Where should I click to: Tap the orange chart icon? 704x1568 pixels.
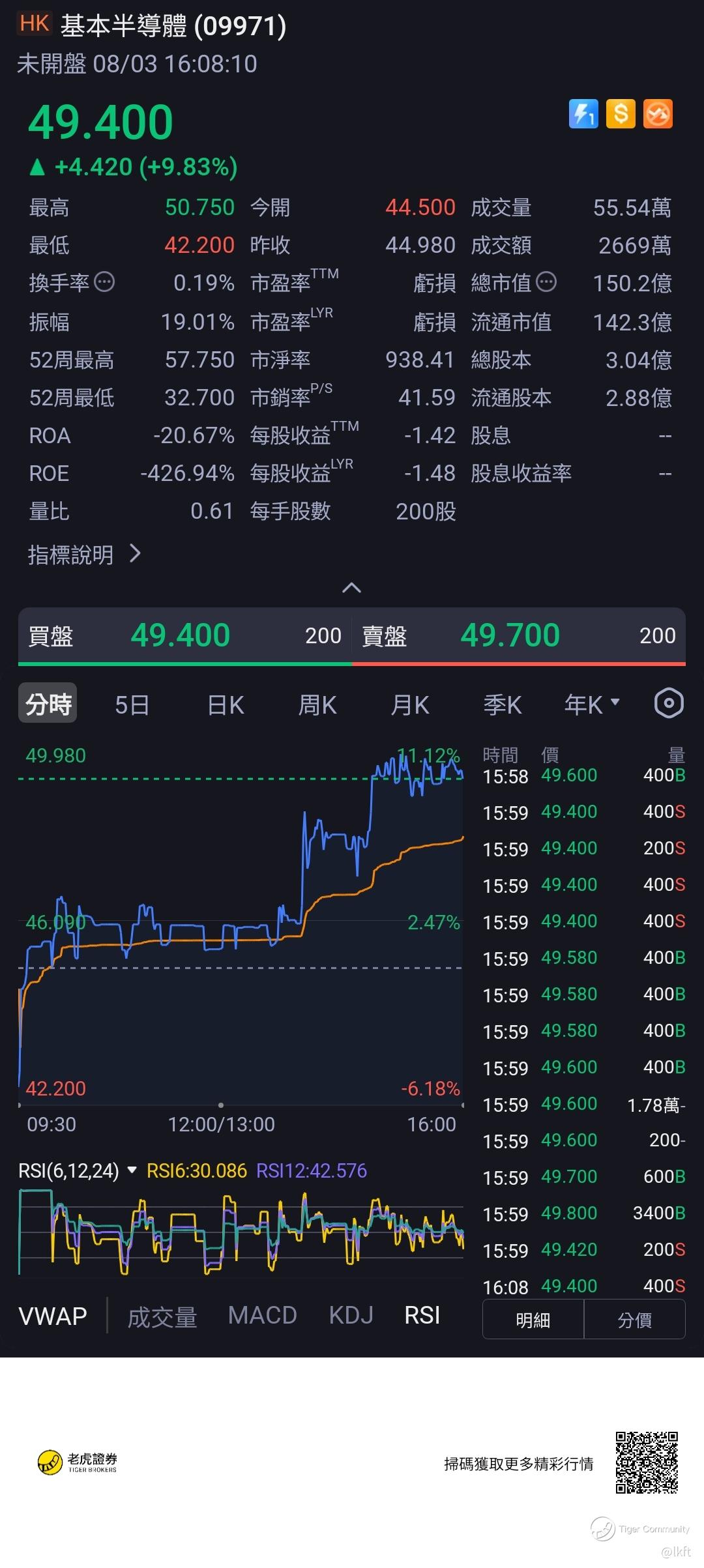(658, 114)
